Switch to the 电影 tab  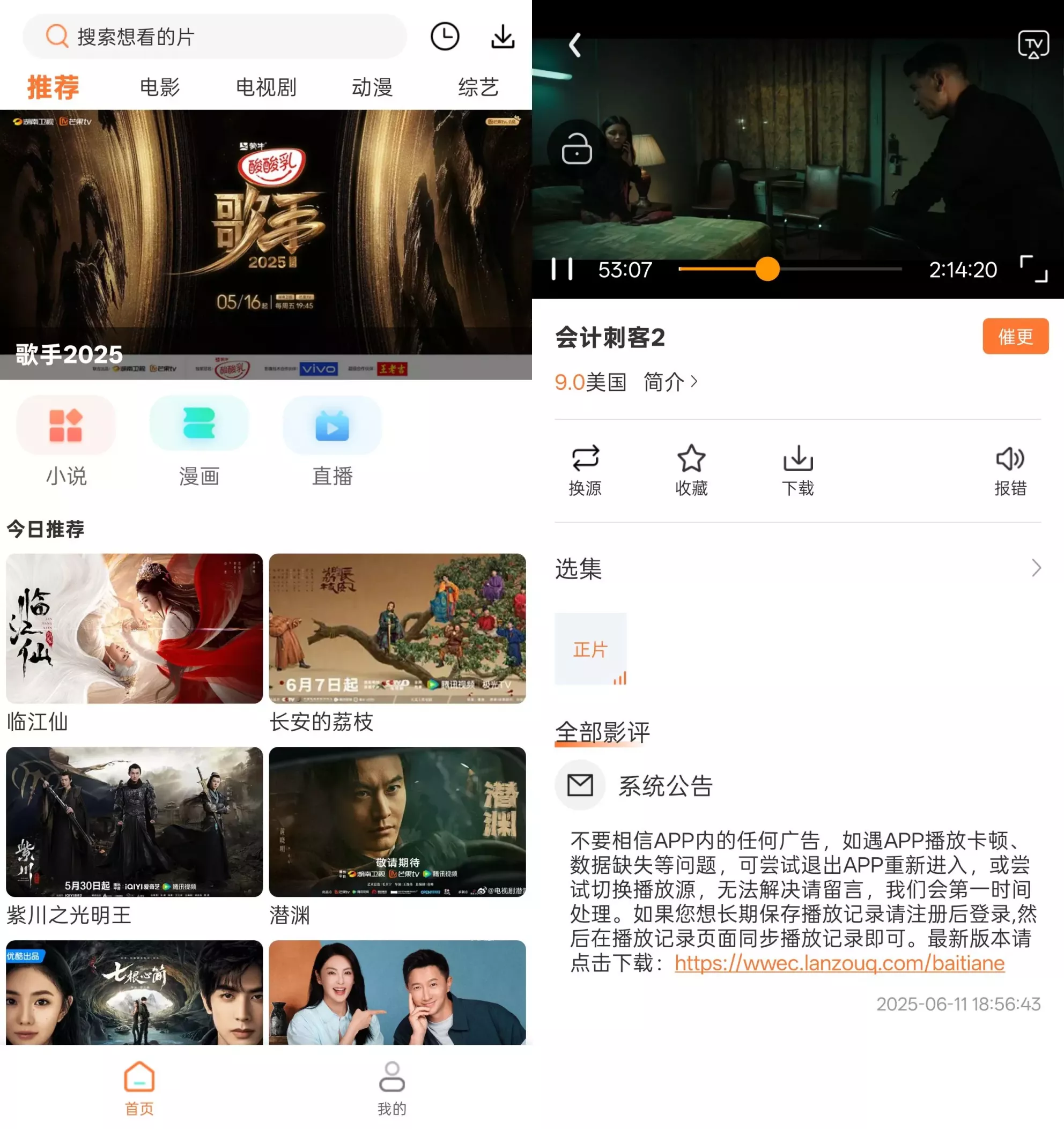(160, 87)
